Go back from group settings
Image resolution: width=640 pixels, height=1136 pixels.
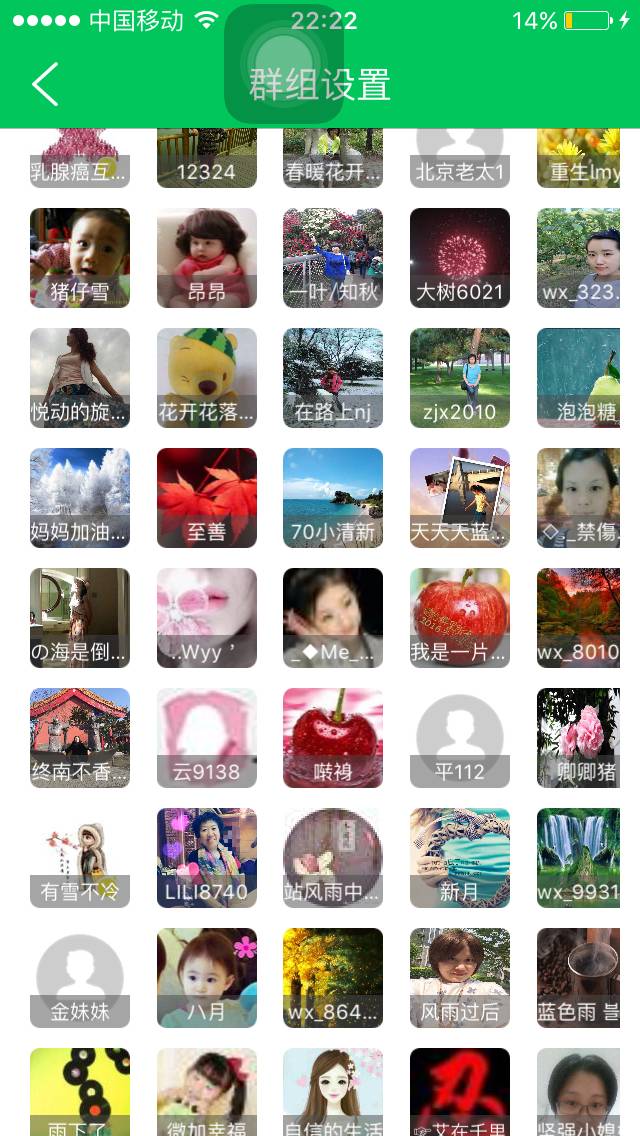46,85
